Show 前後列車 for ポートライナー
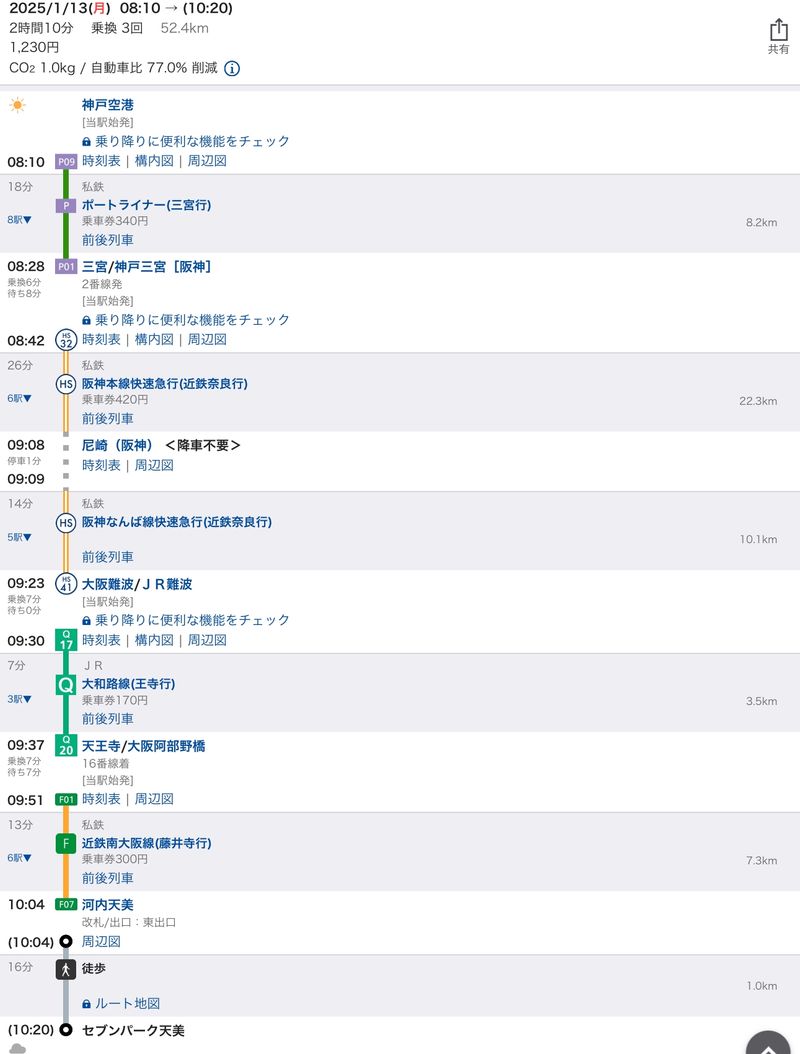The width and height of the screenshot is (800, 1054). 107,240
